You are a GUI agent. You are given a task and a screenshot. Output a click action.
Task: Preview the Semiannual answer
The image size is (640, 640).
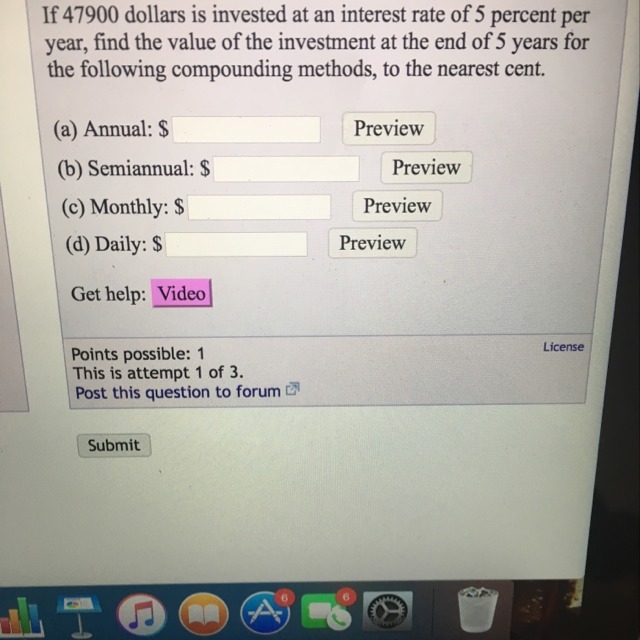click(x=426, y=168)
